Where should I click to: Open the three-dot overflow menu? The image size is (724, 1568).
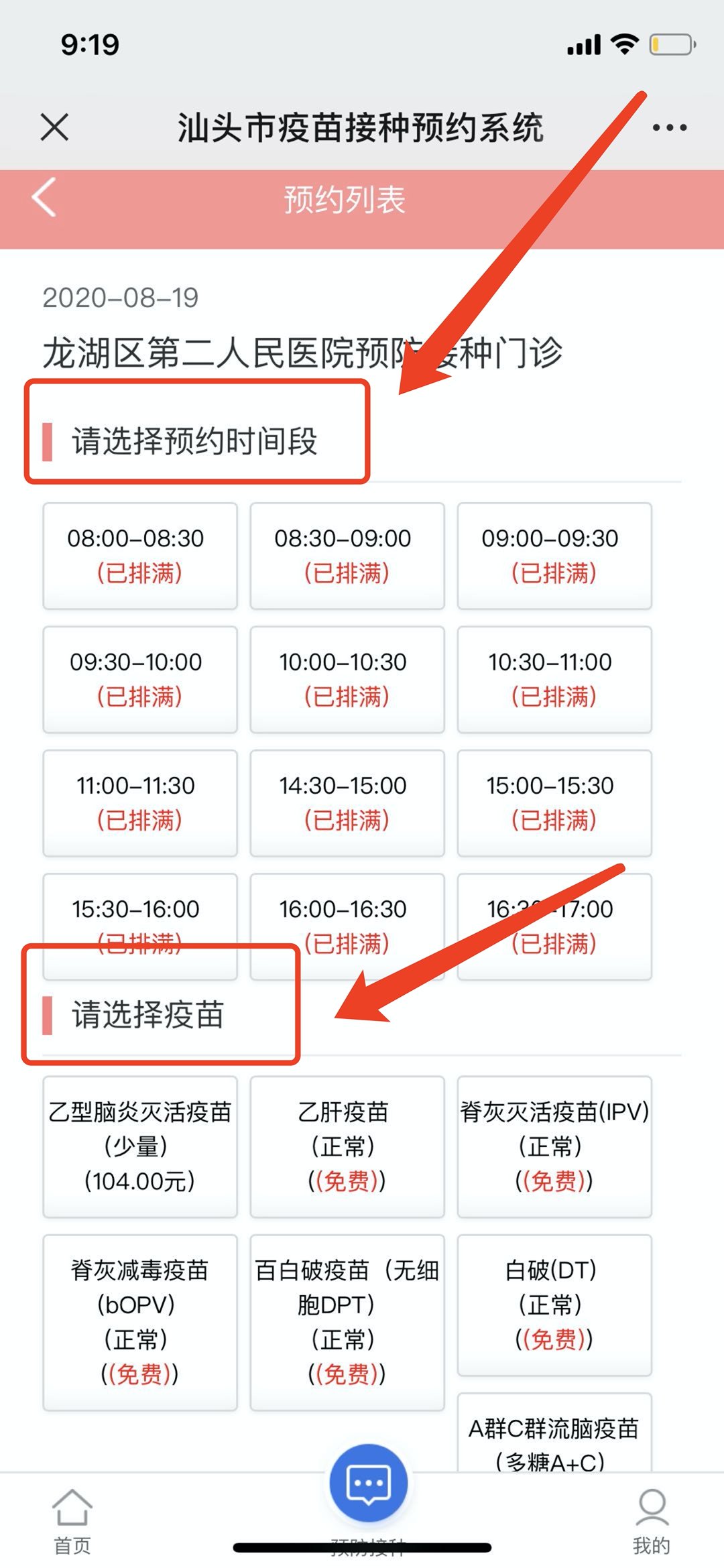coord(669,127)
